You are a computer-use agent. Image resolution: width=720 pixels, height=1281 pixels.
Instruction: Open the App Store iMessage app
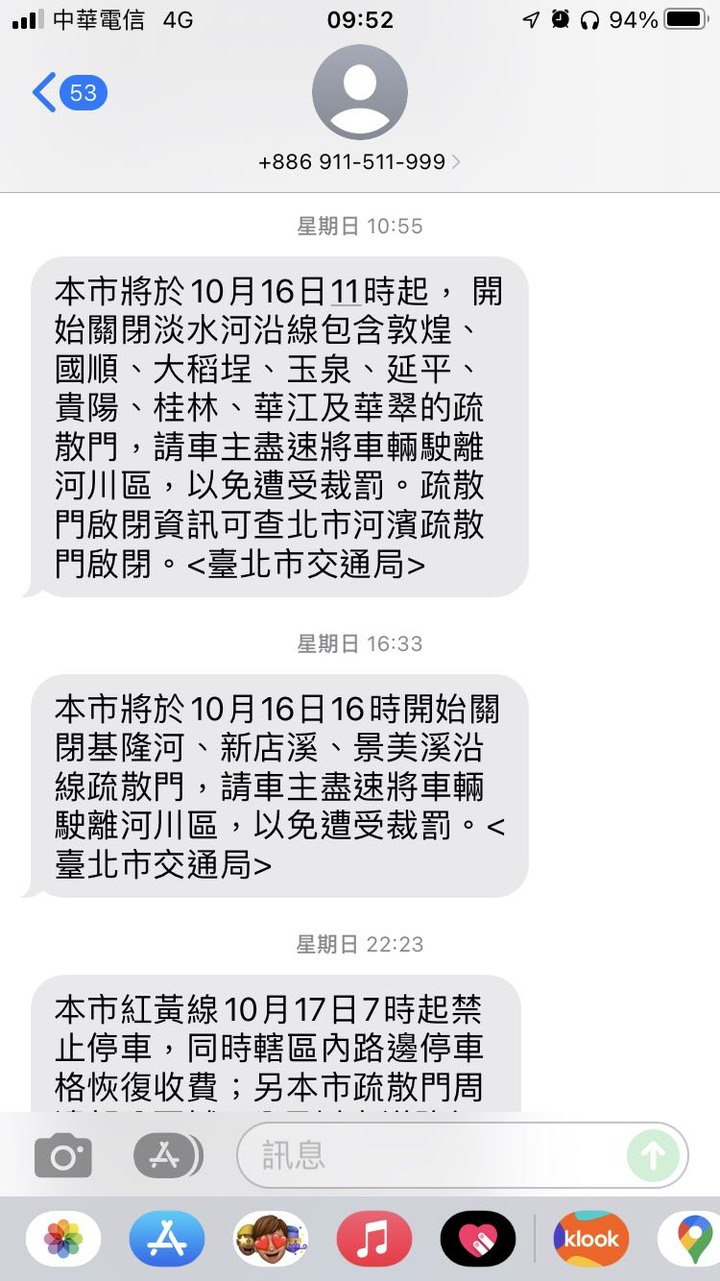[x=167, y=1239]
